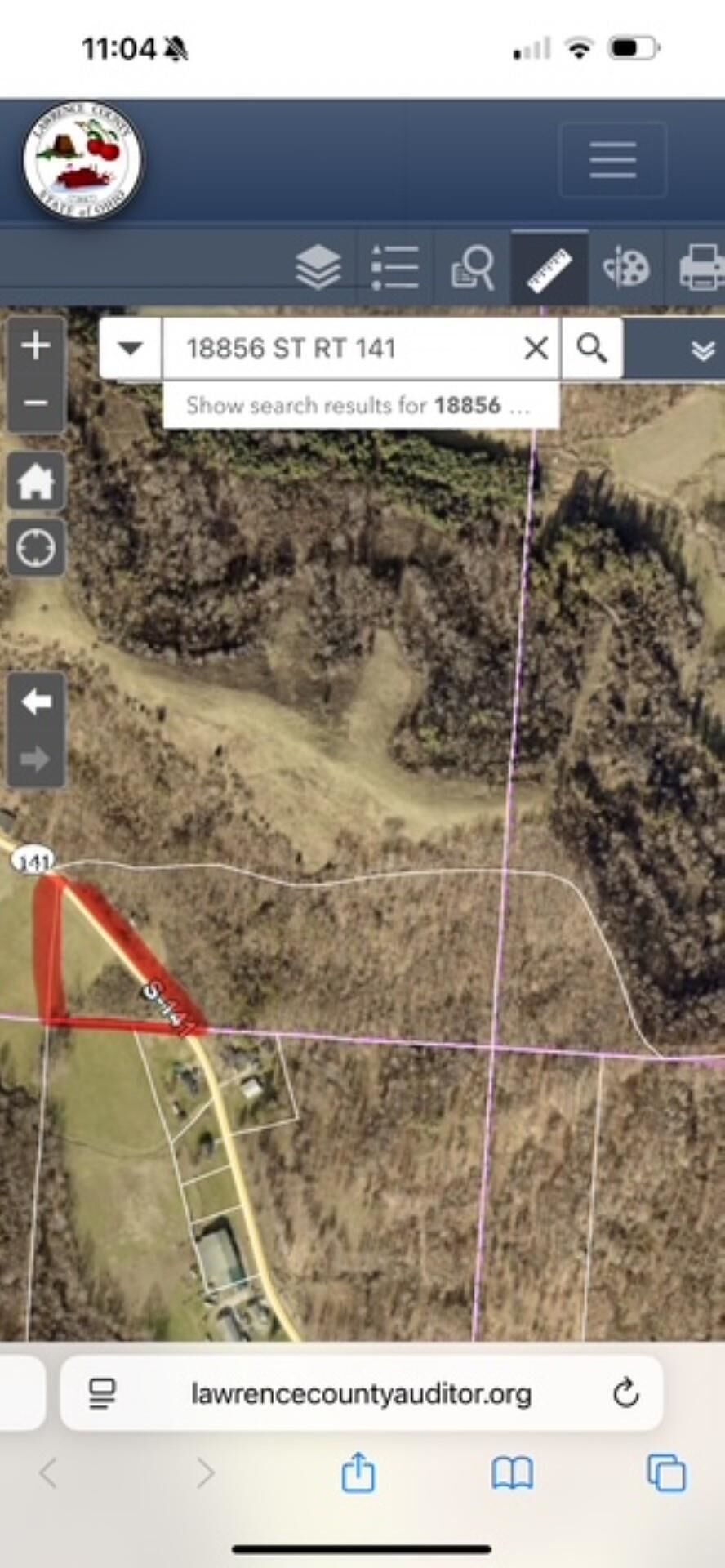725x1568 pixels.
Task: Clear the search text
Action: 536,349
